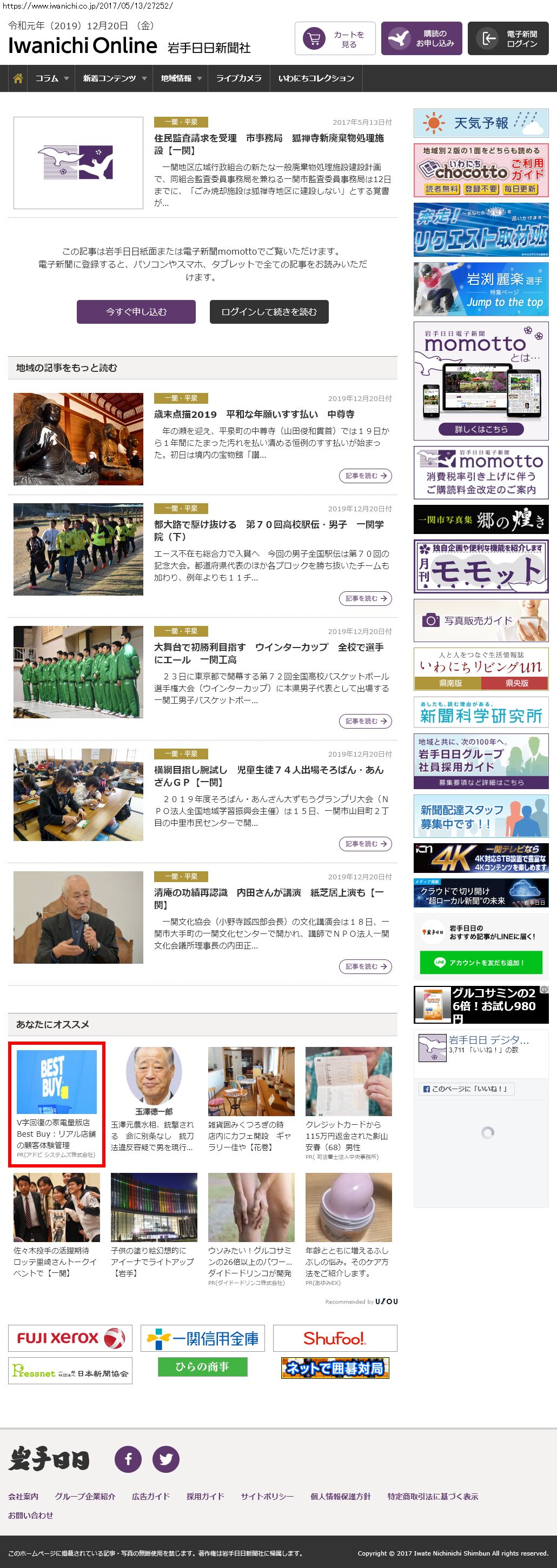
Task: Tap 今すぐ申し込む button
Action: (136, 312)
